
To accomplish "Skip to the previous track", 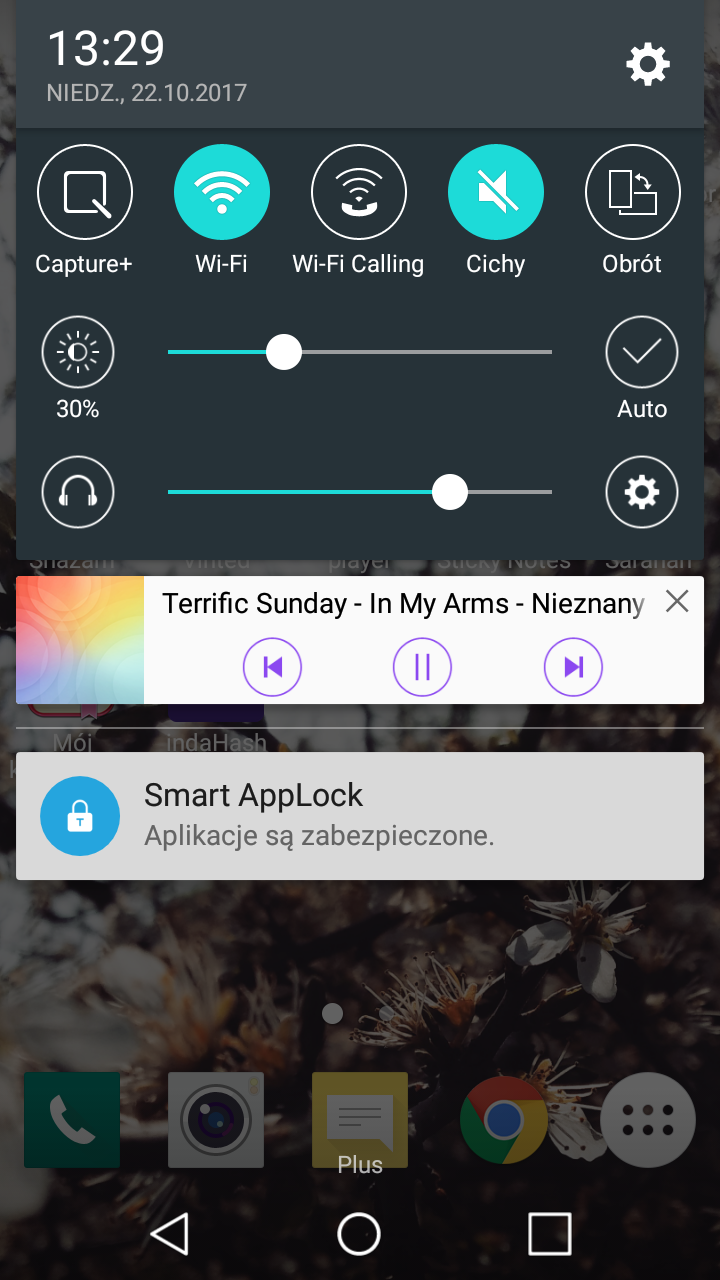I will (272, 667).
